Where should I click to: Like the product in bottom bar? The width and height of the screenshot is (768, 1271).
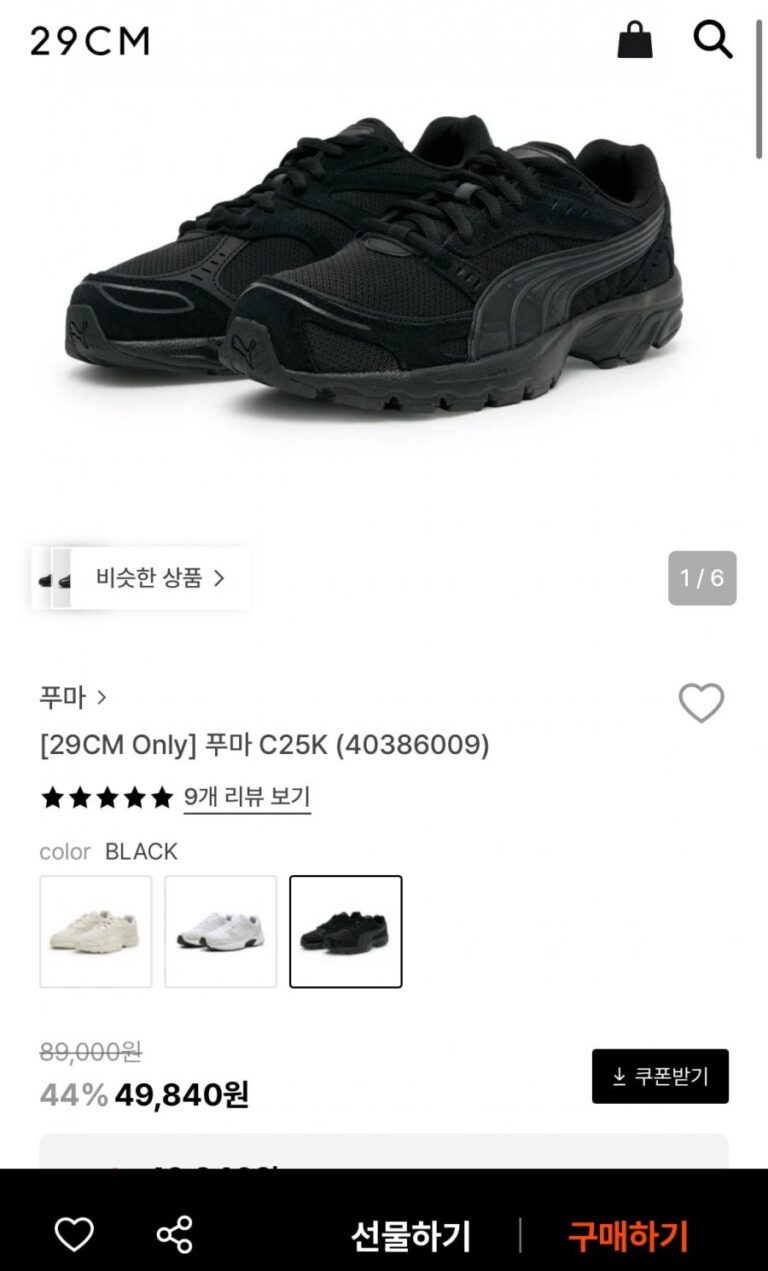pos(74,1234)
